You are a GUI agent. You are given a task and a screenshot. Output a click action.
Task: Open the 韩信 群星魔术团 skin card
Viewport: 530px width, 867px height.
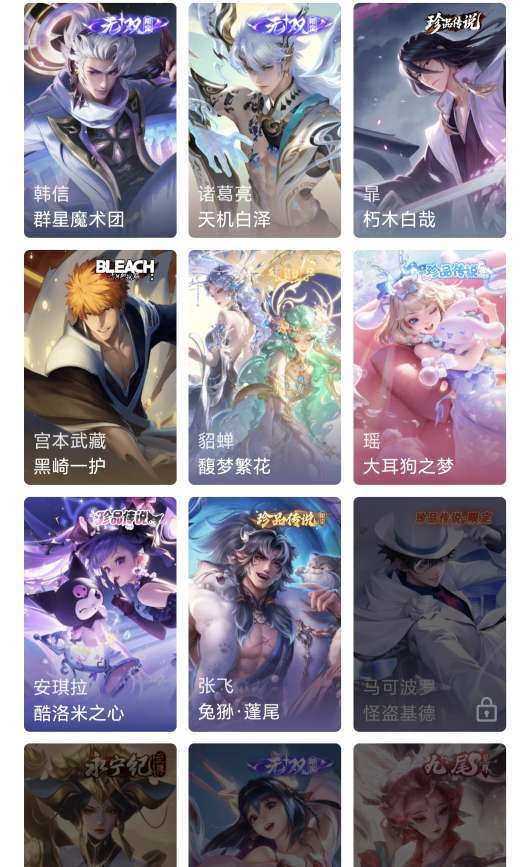(100, 121)
